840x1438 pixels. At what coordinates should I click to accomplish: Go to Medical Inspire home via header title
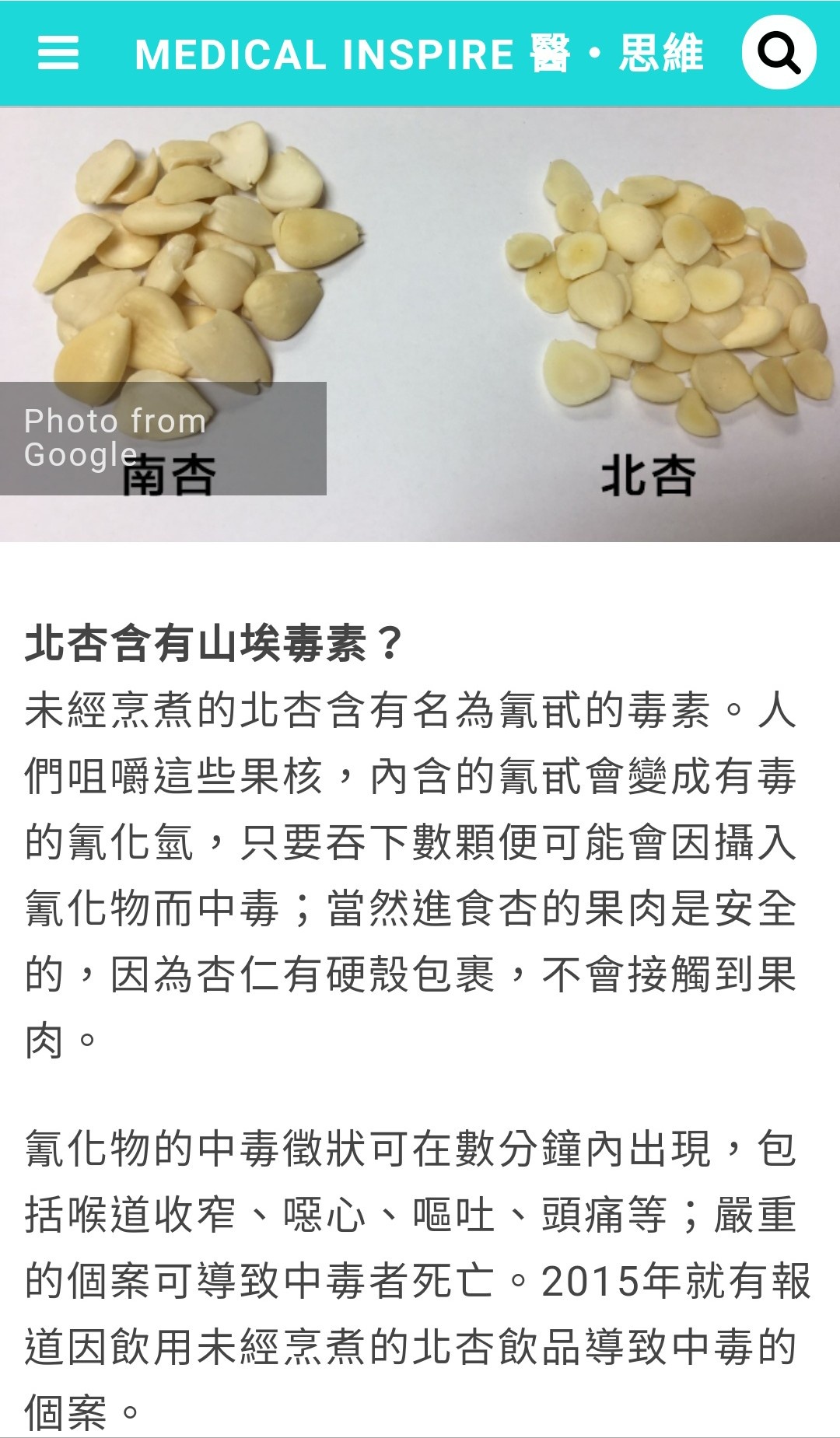tap(419, 54)
